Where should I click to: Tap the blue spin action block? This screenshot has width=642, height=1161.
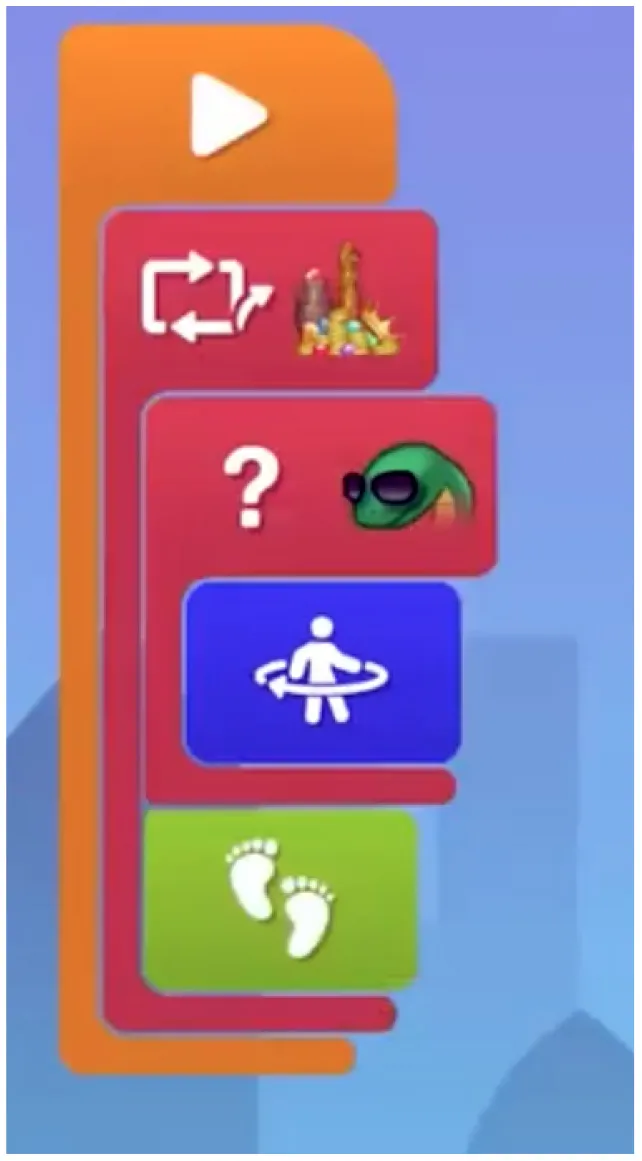[x=322, y=672]
